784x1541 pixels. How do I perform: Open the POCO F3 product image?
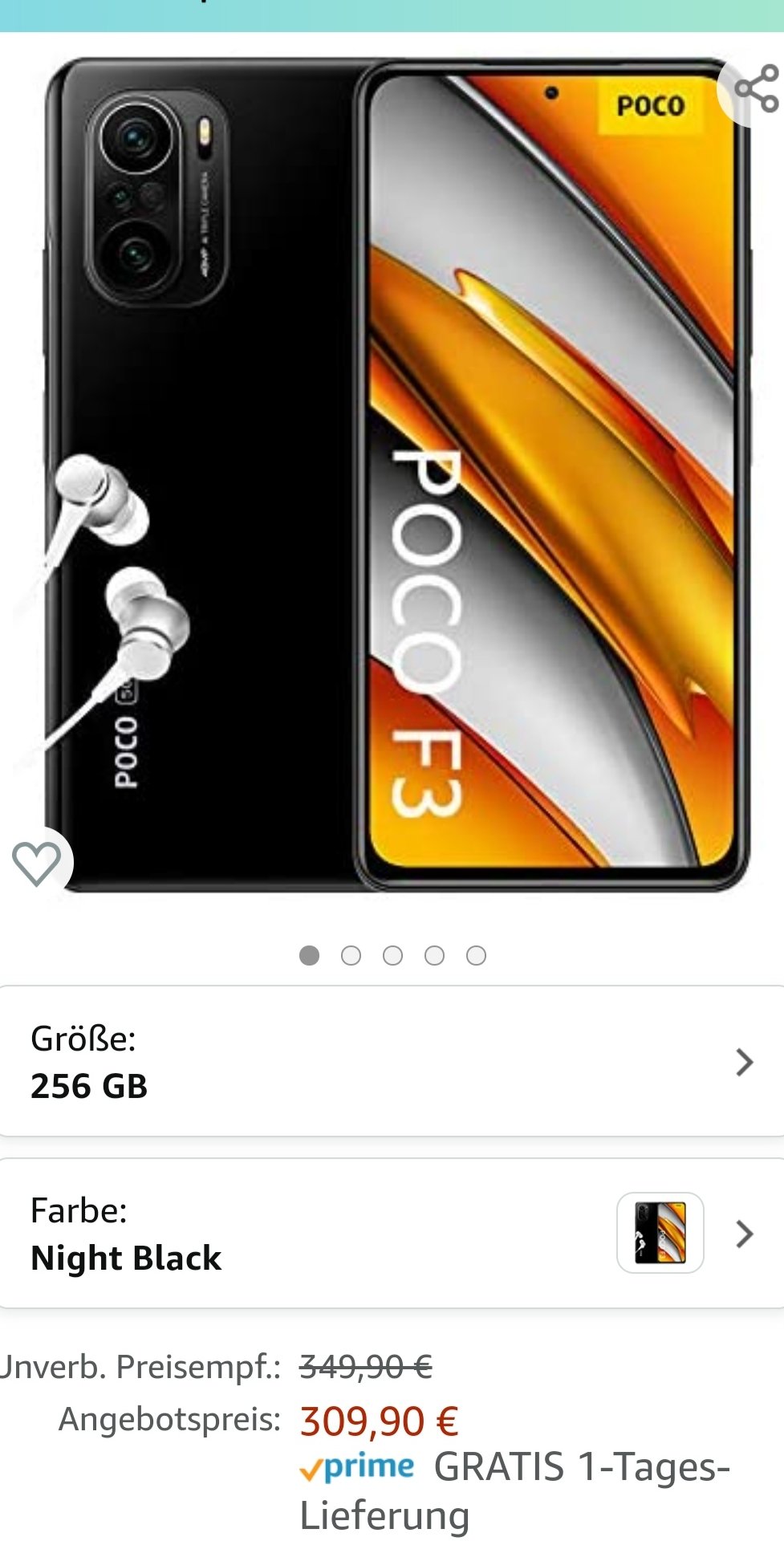[x=393, y=475]
